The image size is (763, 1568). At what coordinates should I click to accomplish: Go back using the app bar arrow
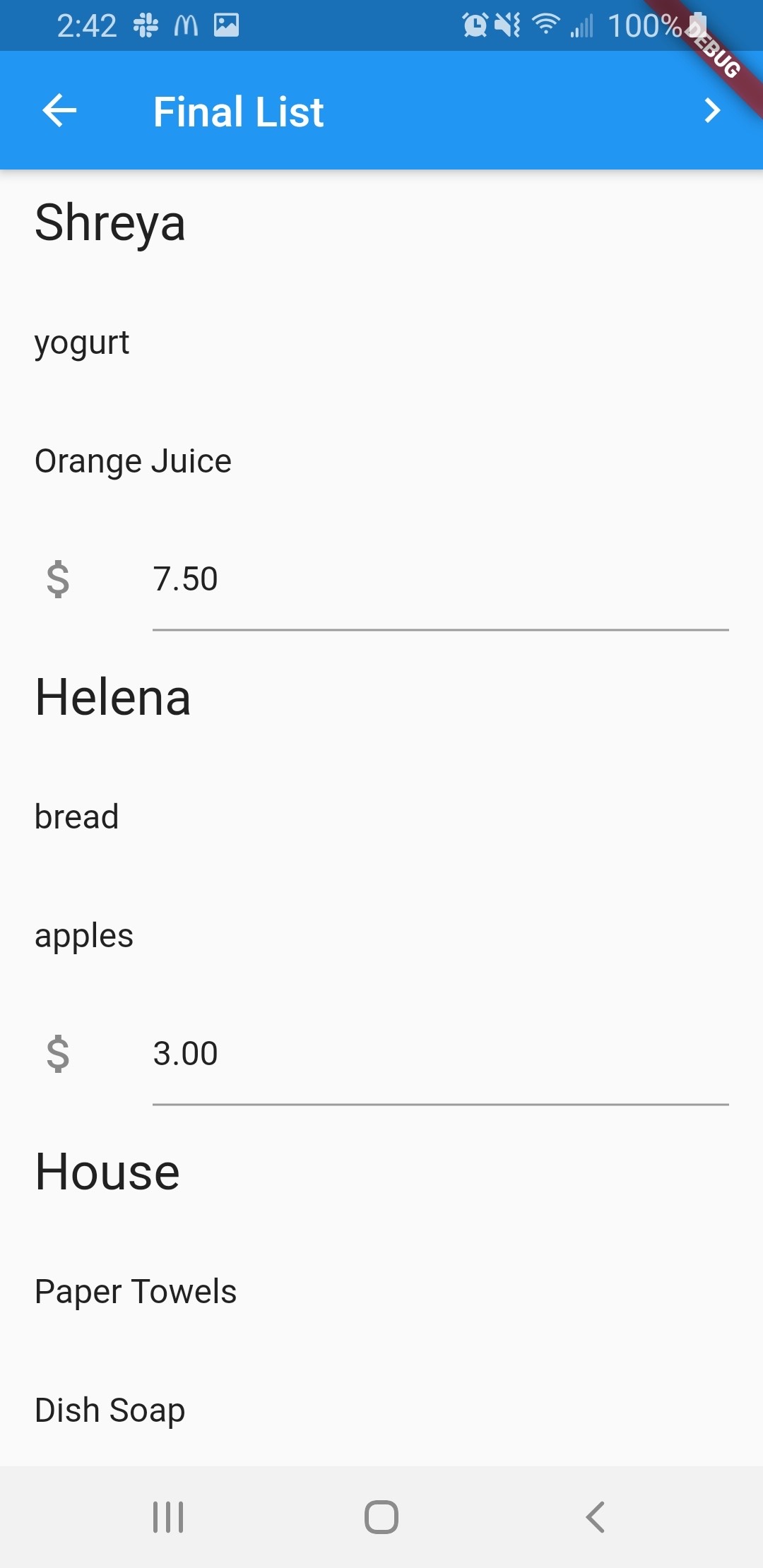point(59,111)
